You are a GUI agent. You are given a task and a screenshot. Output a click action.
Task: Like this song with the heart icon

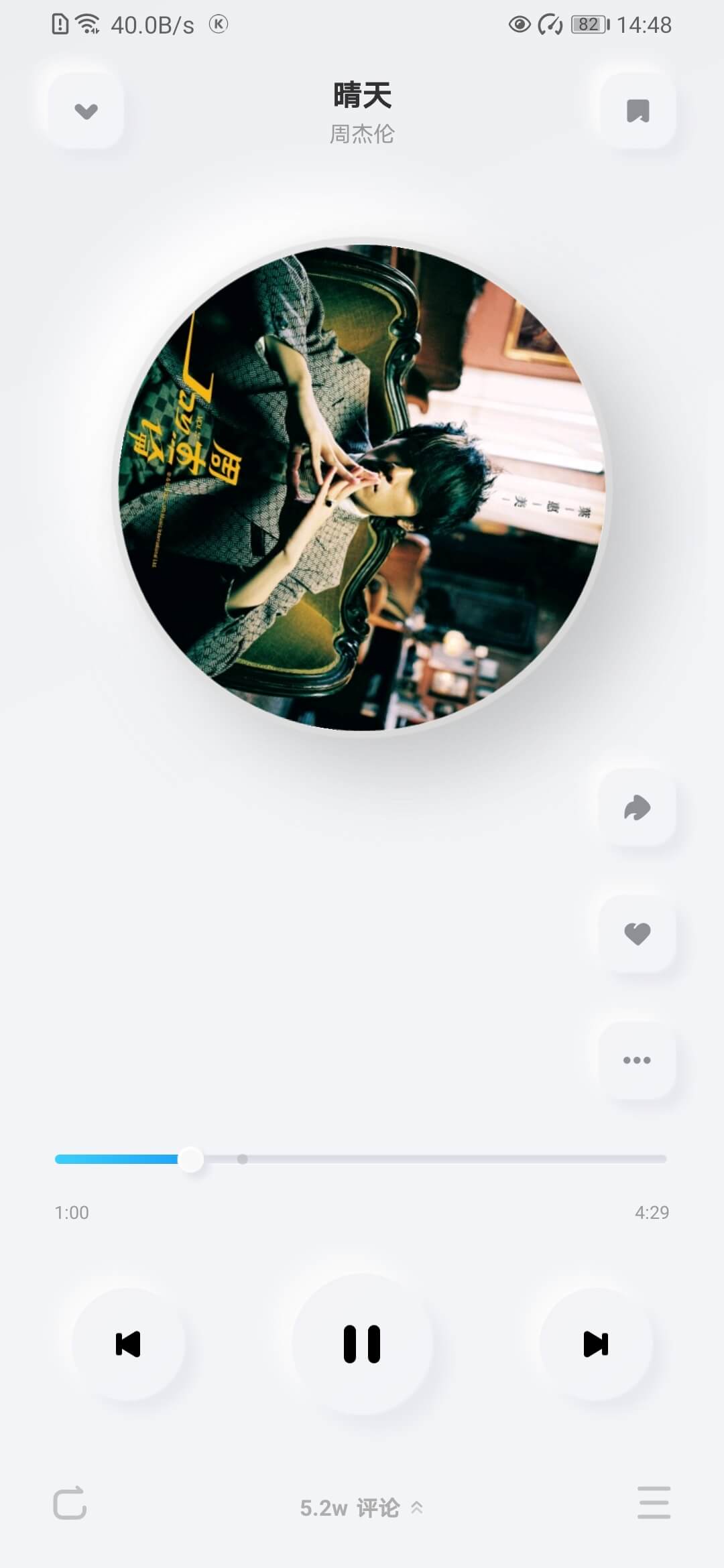pos(637,933)
